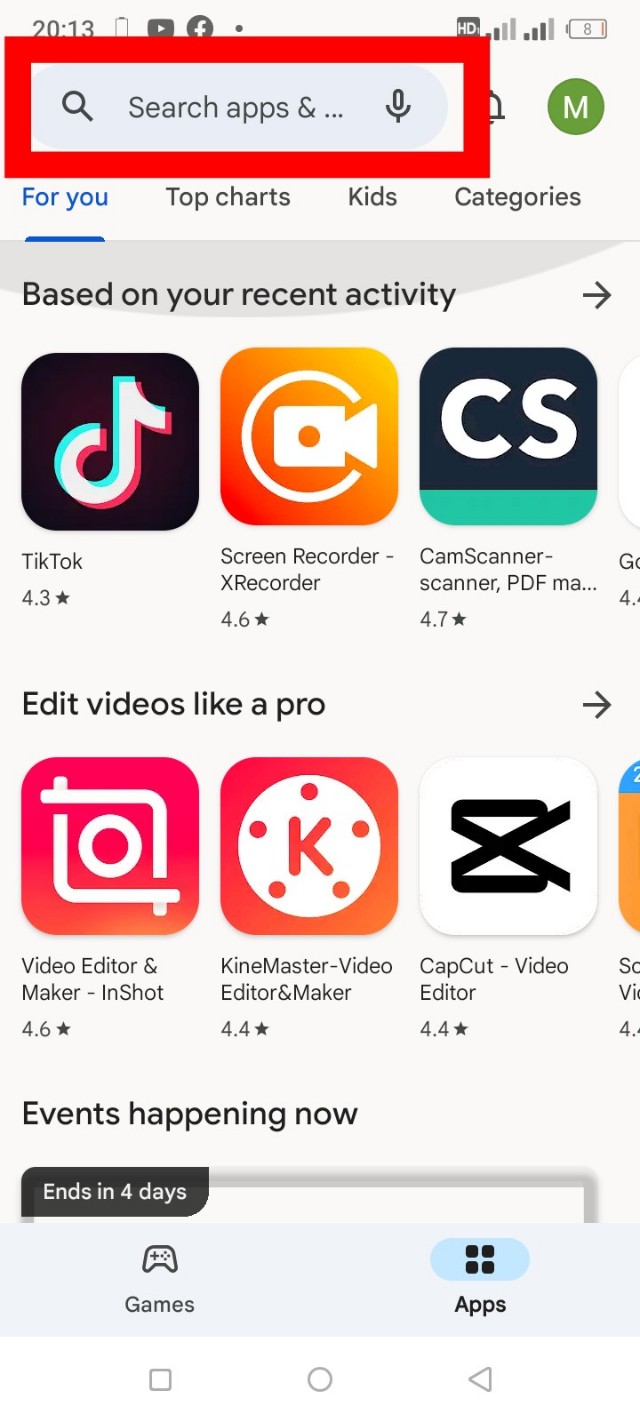This screenshot has height=1422, width=640.
Task: Open the TikTok app page
Action: tap(110, 441)
